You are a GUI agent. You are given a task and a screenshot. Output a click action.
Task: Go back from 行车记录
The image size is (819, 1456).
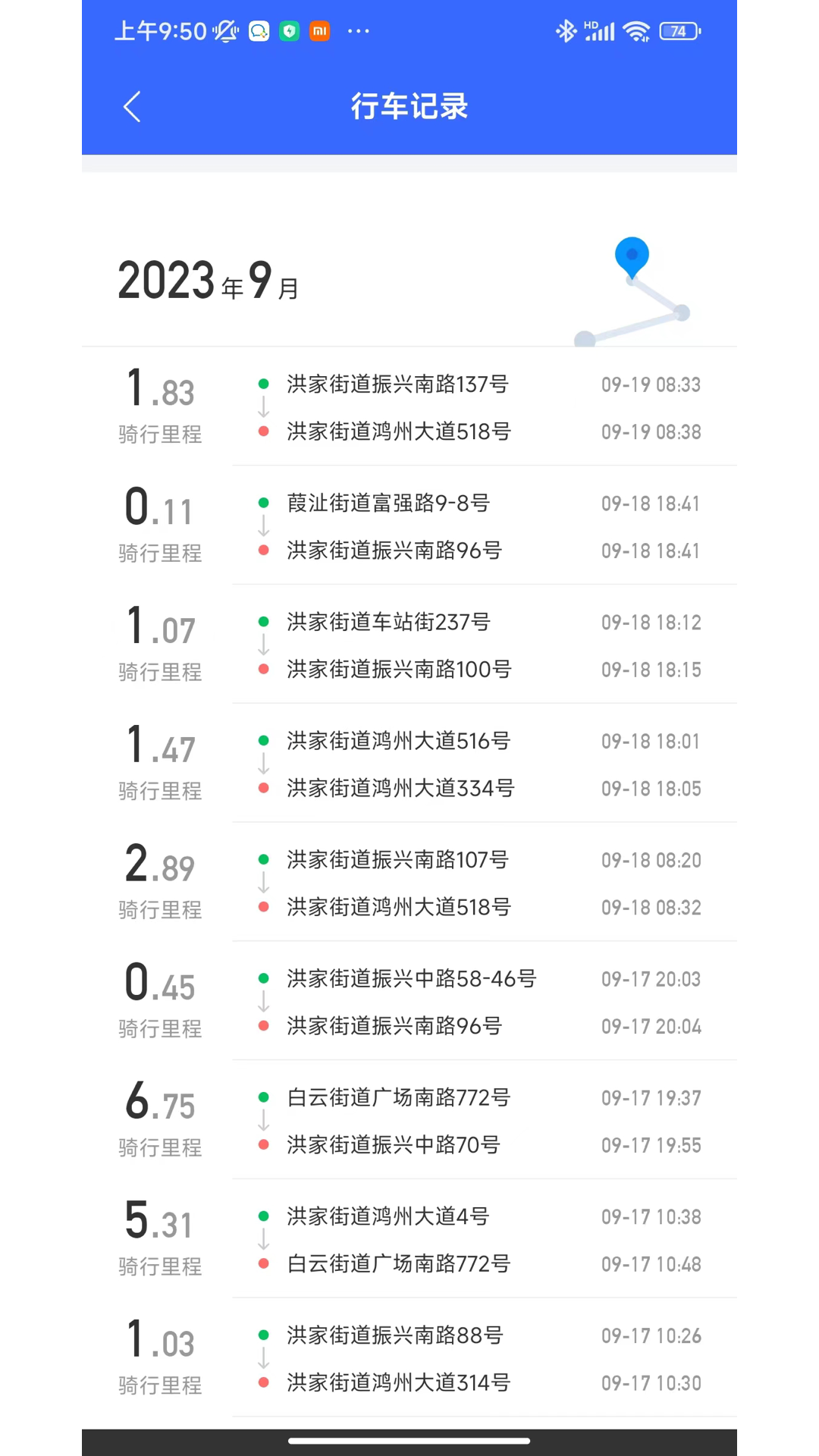[x=132, y=107]
